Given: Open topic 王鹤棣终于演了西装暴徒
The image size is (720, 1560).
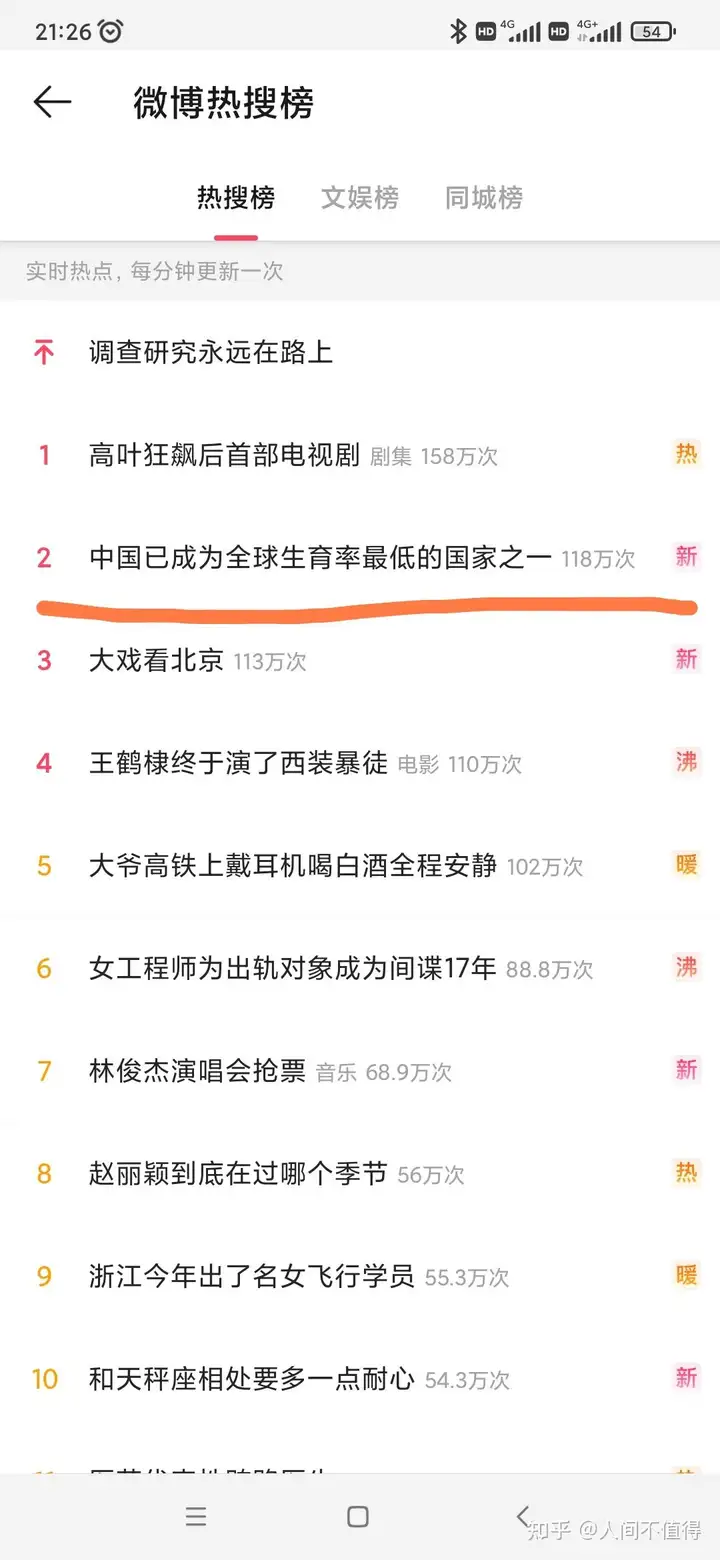Looking at the screenshot, I should [x=238, y=764].
